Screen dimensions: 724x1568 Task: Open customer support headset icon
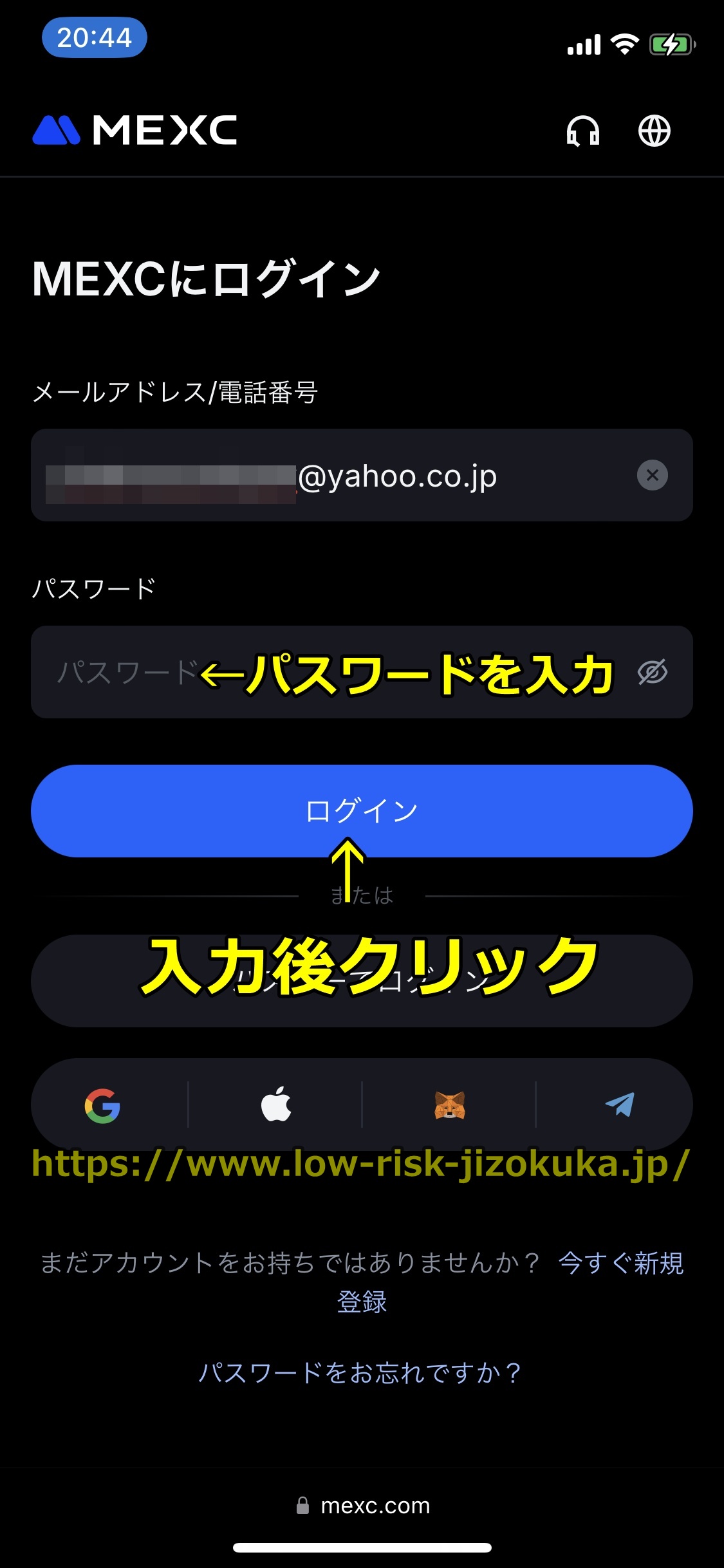(x=583, y=131)
